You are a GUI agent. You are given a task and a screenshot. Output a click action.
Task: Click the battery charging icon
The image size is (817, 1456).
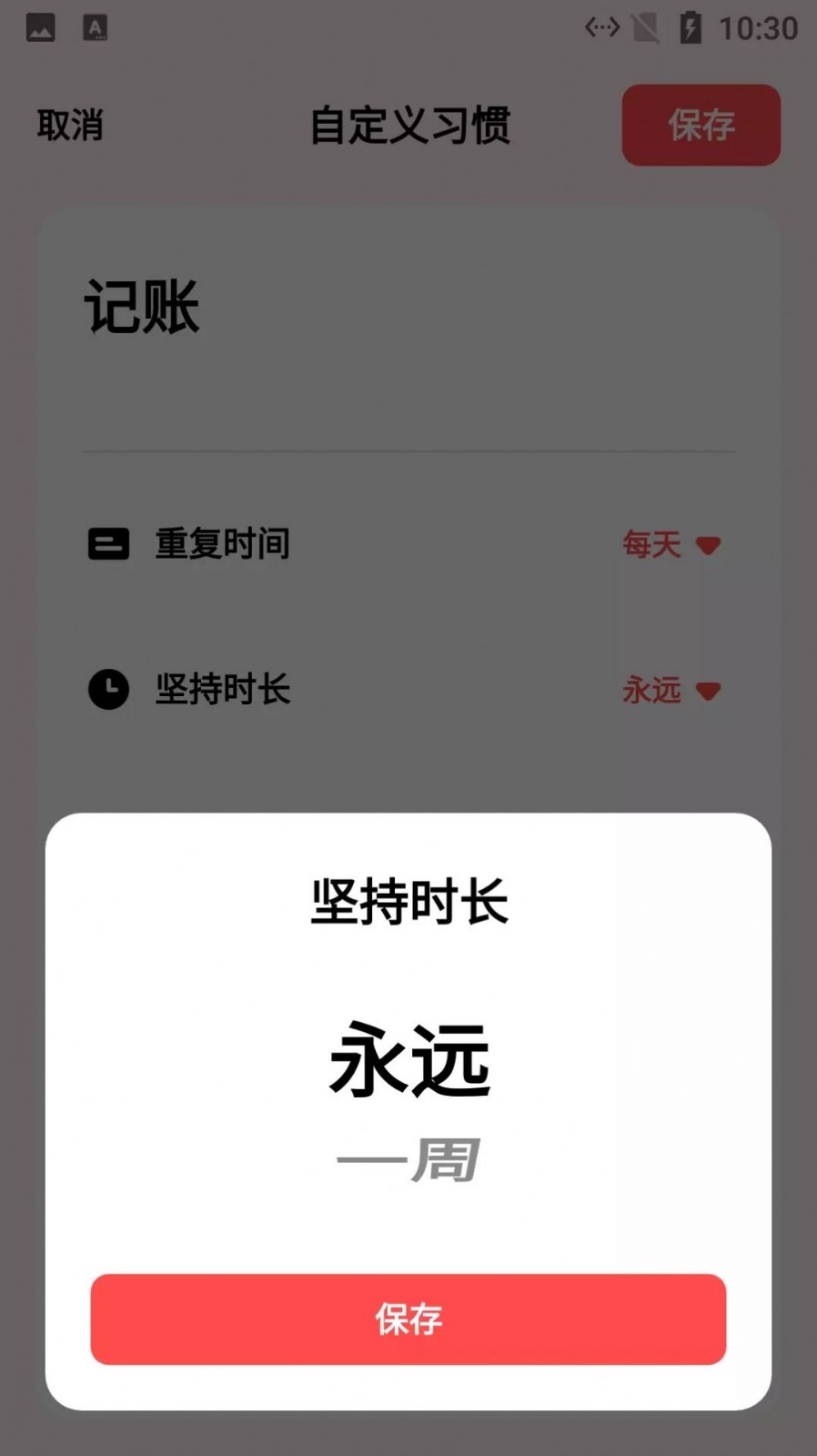tap(689, 28)
